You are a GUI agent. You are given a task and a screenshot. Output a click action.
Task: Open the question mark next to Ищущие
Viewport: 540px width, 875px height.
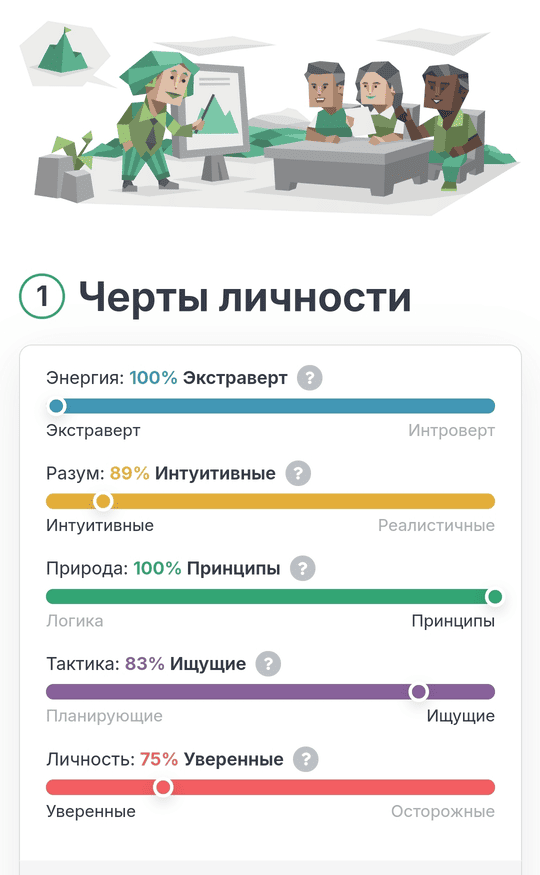[x=268, y=664]
